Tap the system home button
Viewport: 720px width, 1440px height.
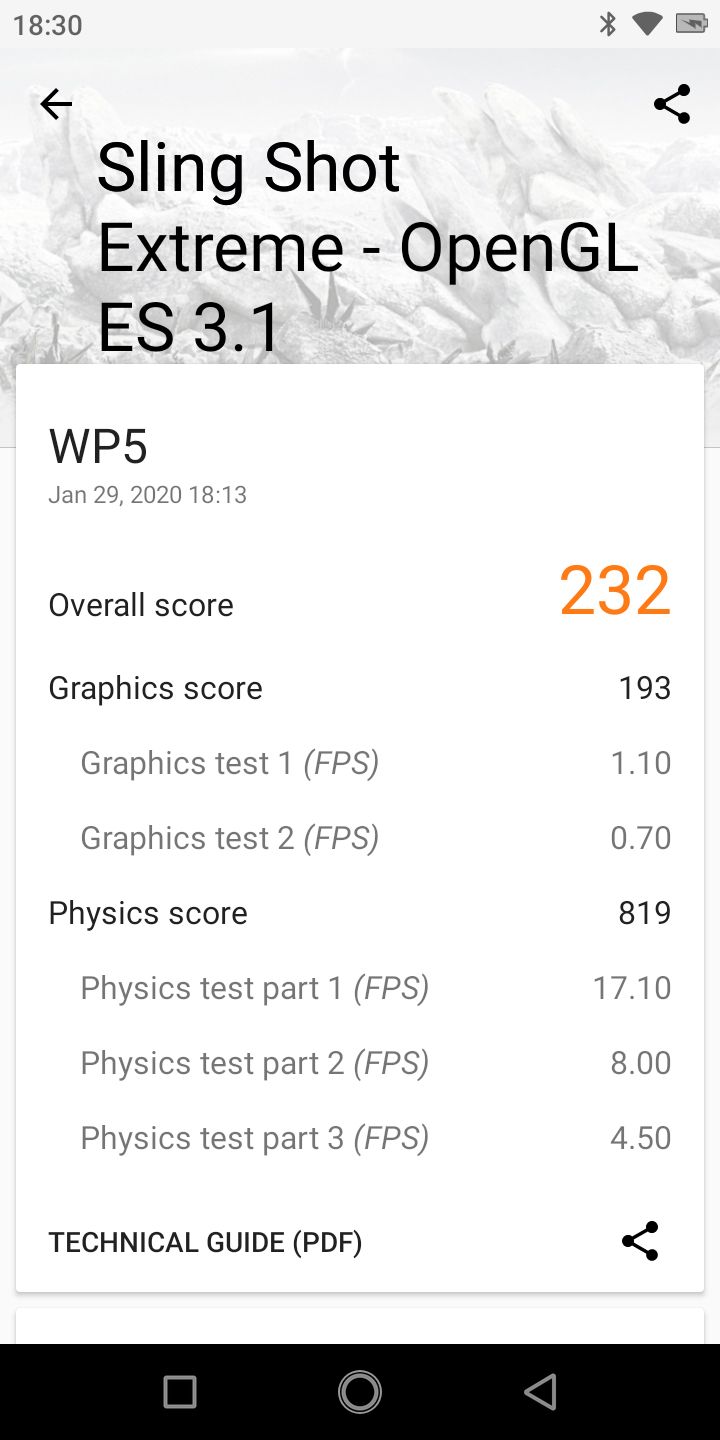pos(360,1391)
